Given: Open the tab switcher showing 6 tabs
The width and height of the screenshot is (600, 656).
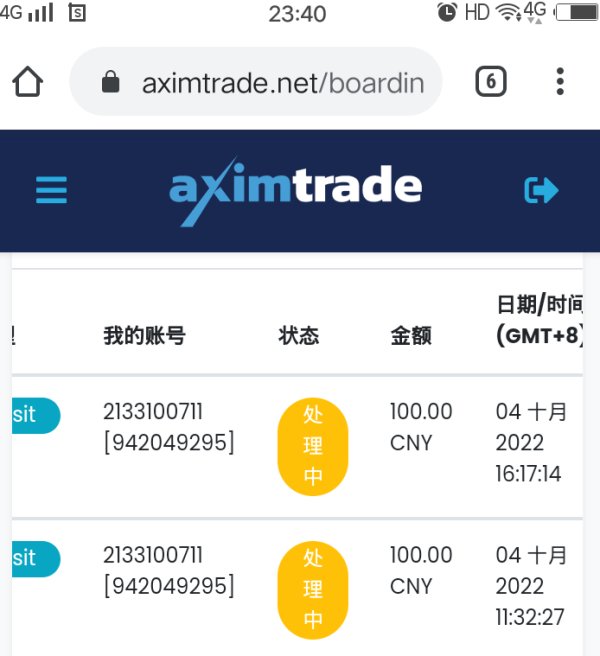Looking at the screenshot, I should (x=490, y=82).
